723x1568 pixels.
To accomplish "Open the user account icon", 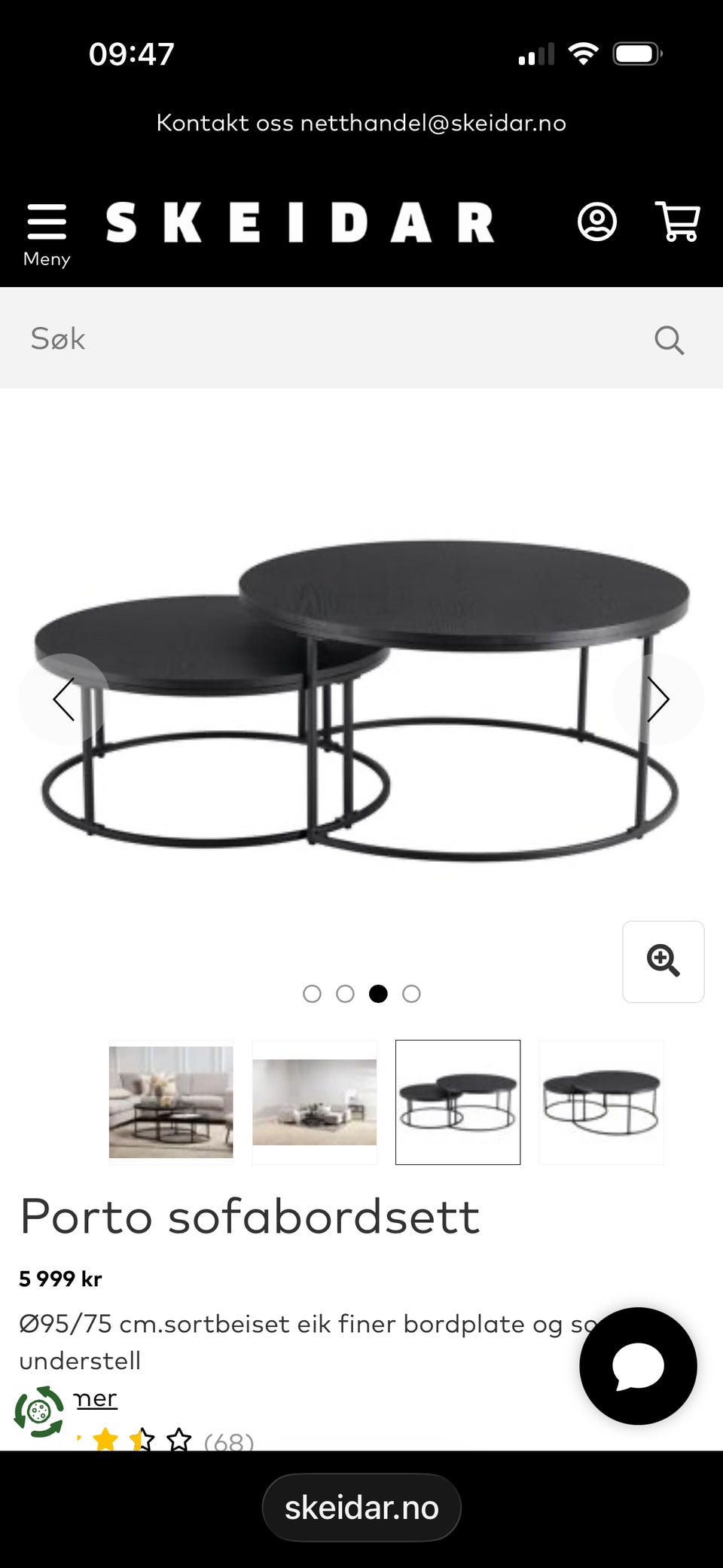I will pyautogui.click(x=597, y=222).
